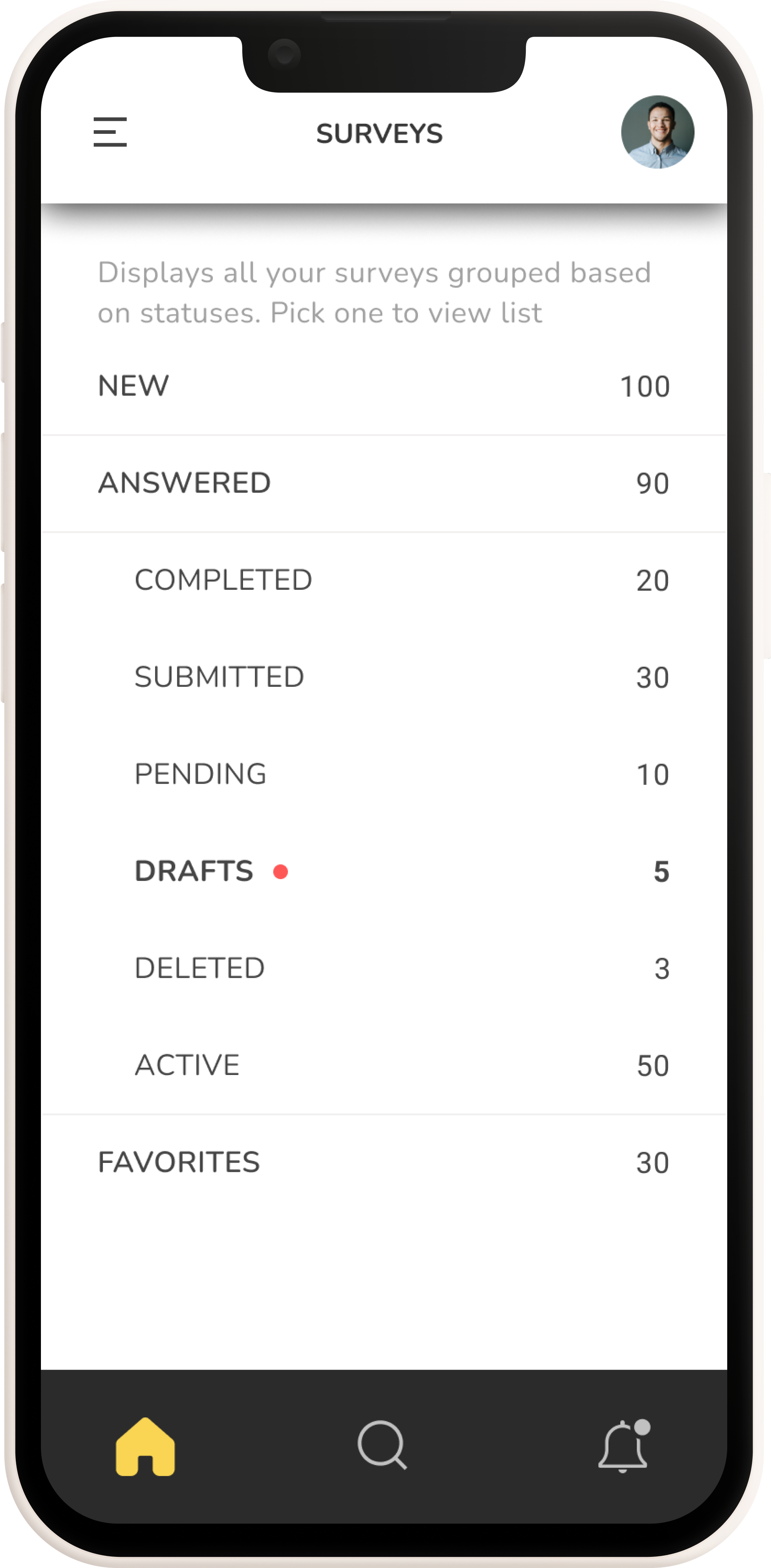This screenshot has width=771, height=1568.
Task: Go to the Home tab
Action: point(146,1447)
